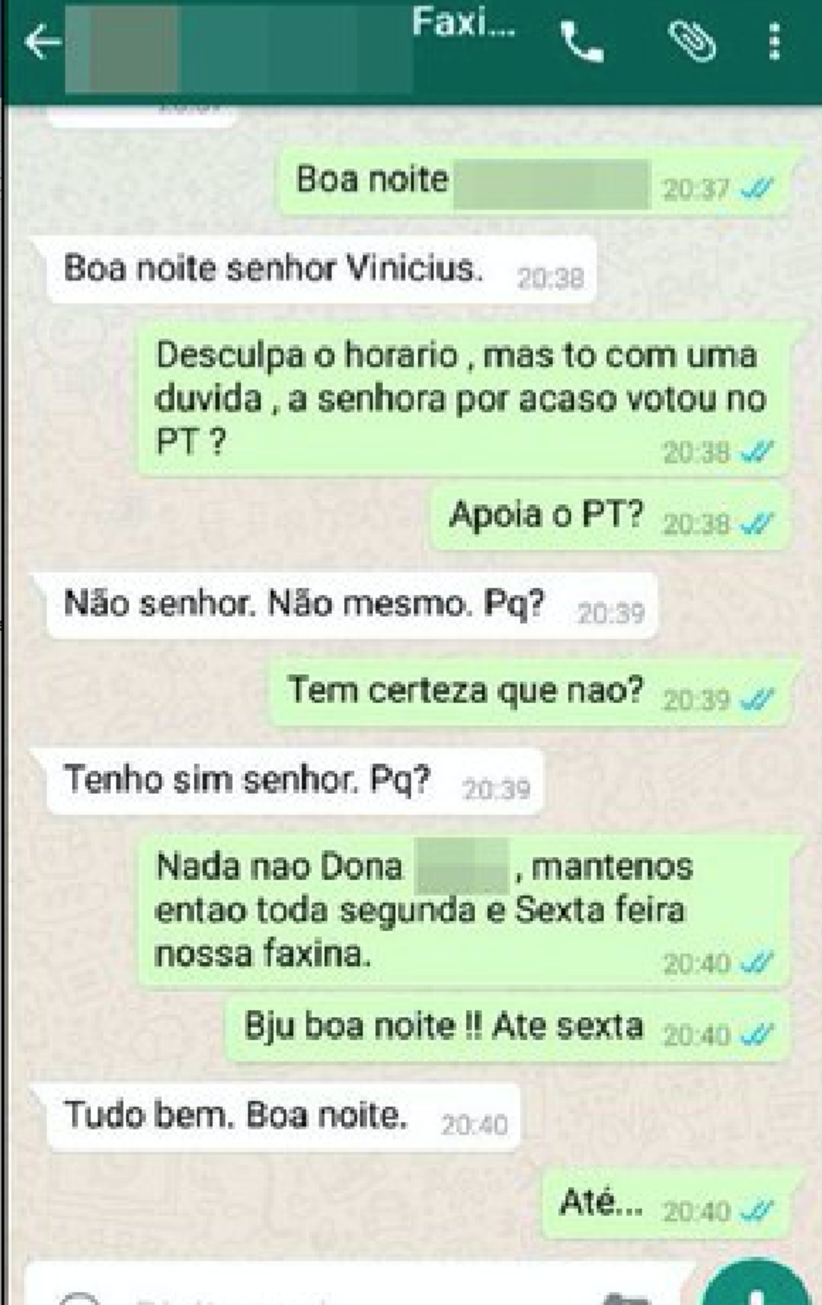Focus the message input field

[330, 1292]
